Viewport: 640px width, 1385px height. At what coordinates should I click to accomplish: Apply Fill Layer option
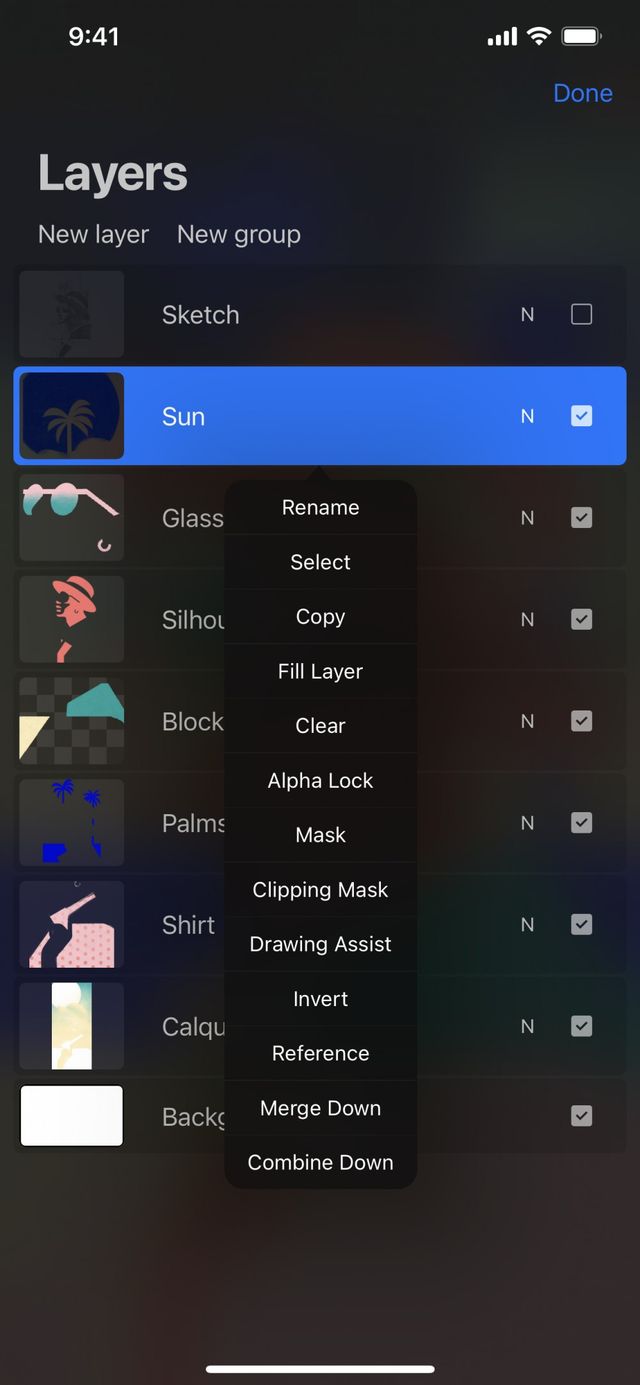(x=320, y=671)
